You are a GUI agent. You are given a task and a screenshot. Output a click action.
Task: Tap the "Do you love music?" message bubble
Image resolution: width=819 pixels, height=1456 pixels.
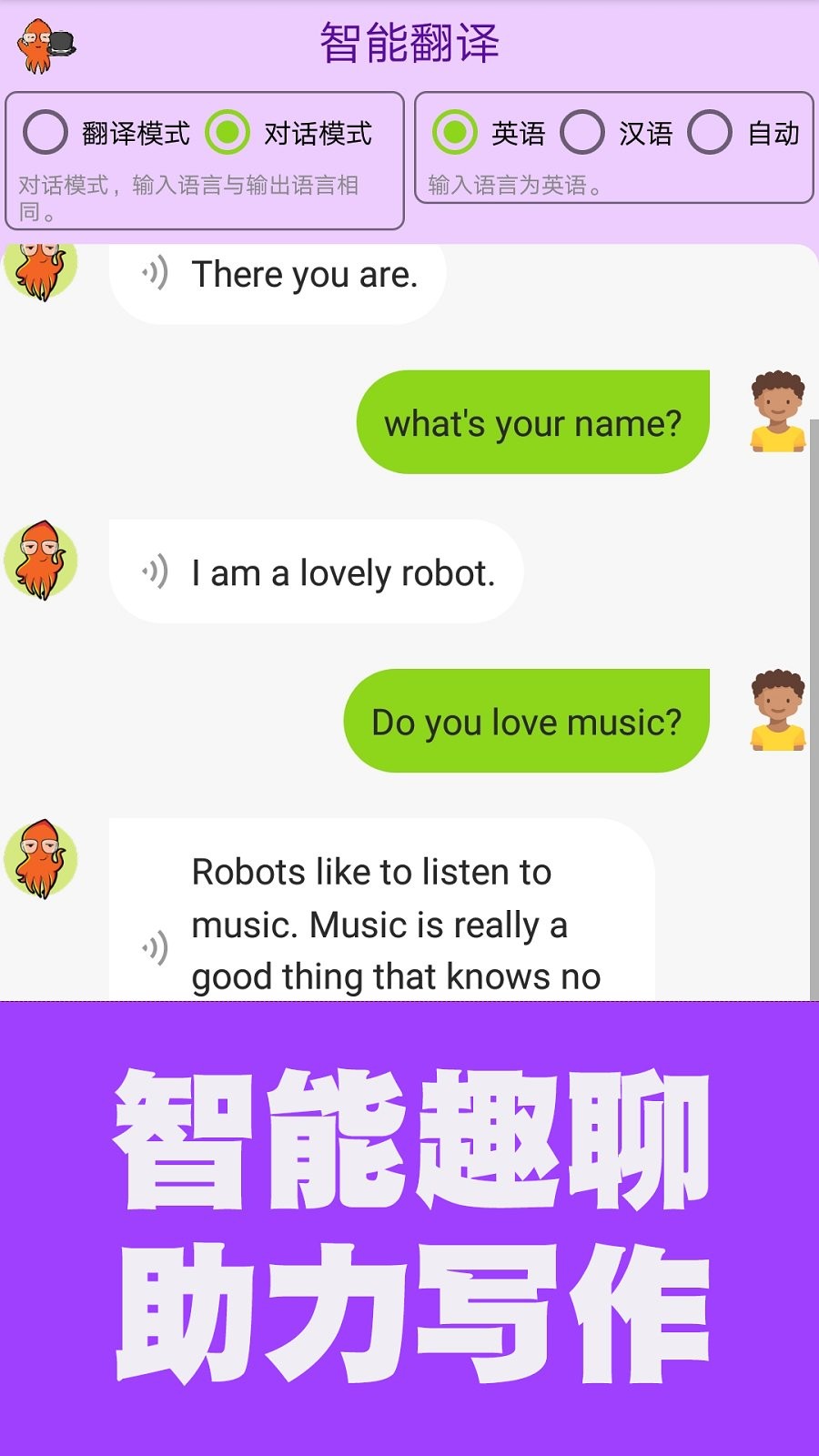click(x=526, y=721)
